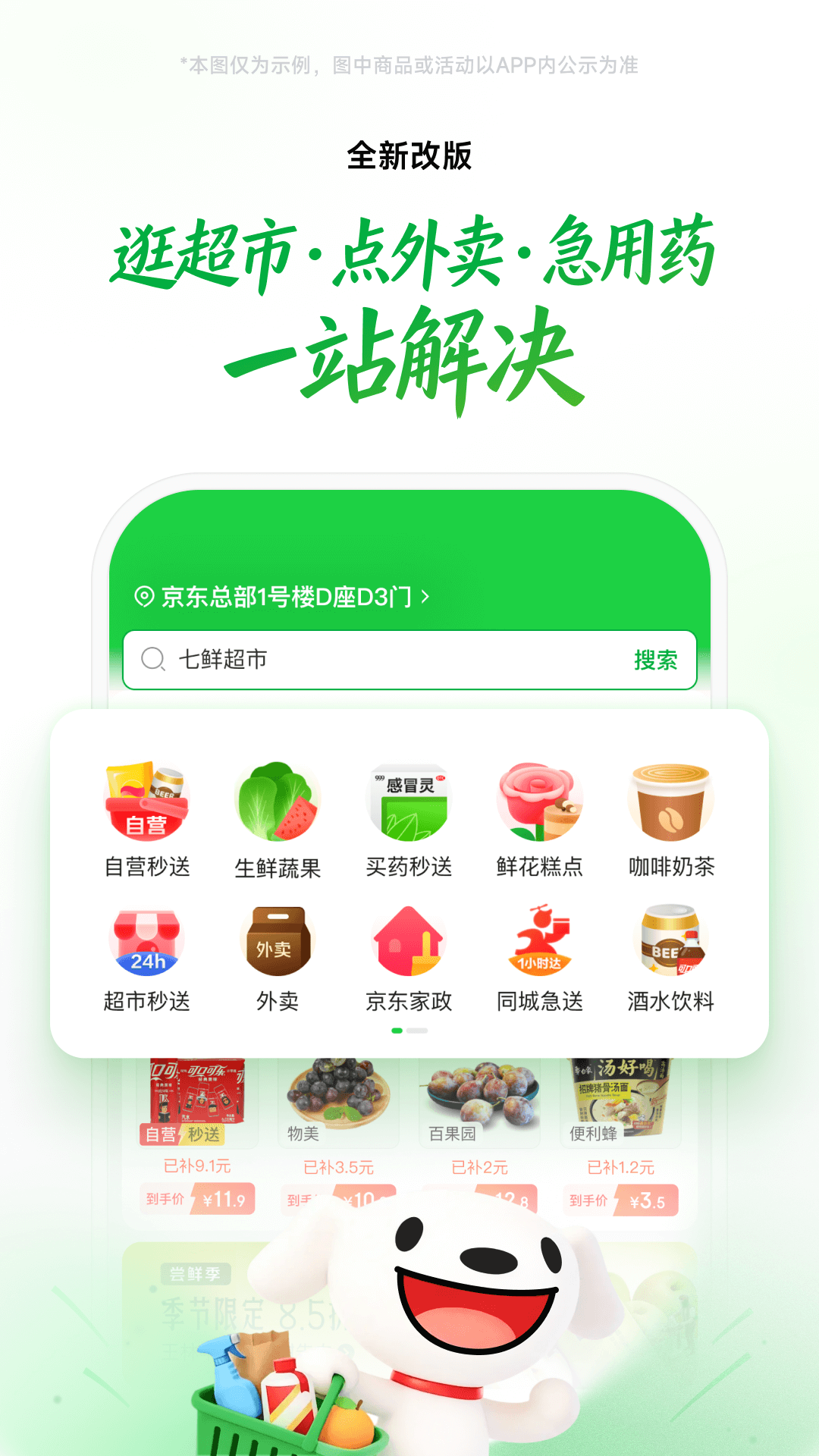Select the 自营秒送 basket icon
Image resolution: width=819 pixels, height=1456 pixels.
point(147,805)
